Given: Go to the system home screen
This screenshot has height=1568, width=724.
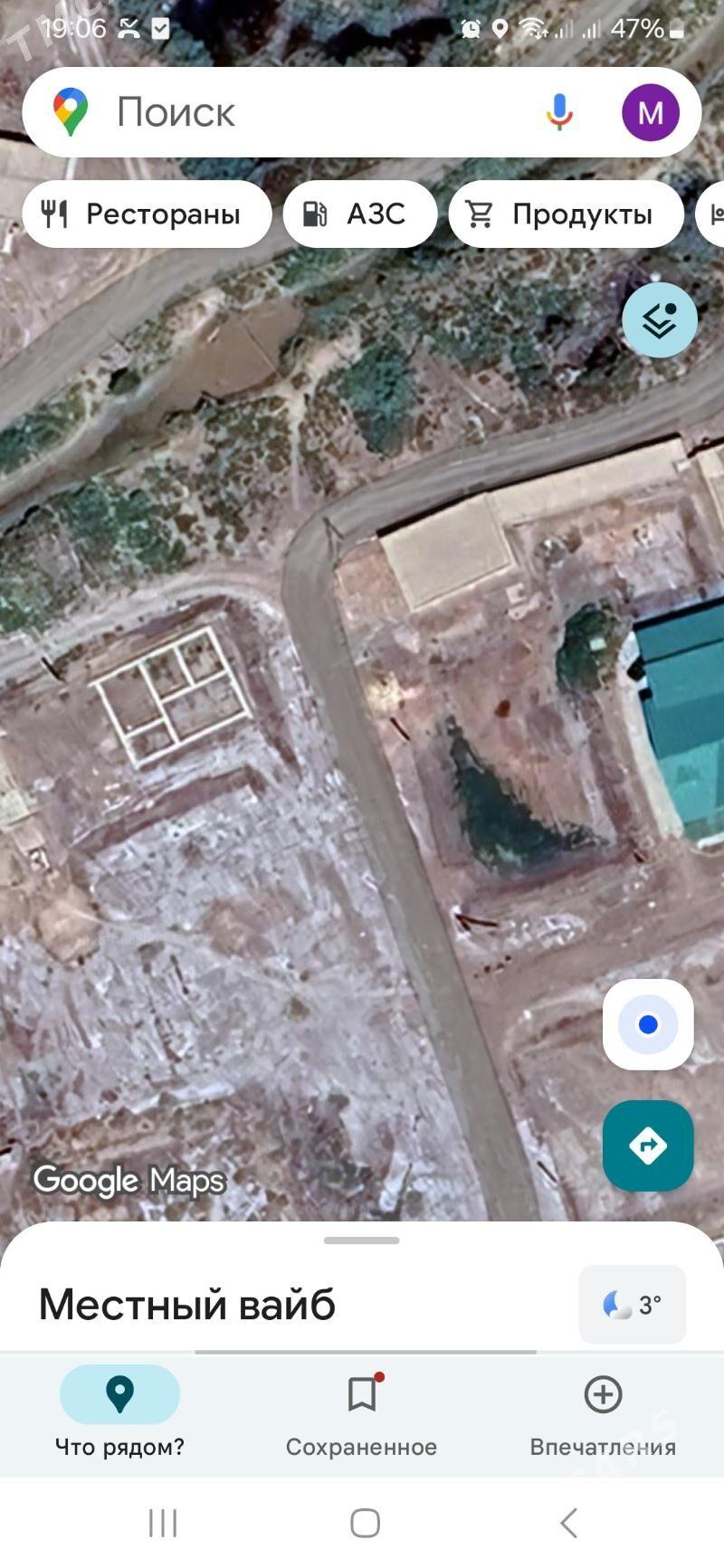Looking at the screenshot, I should click(365, 1523).
